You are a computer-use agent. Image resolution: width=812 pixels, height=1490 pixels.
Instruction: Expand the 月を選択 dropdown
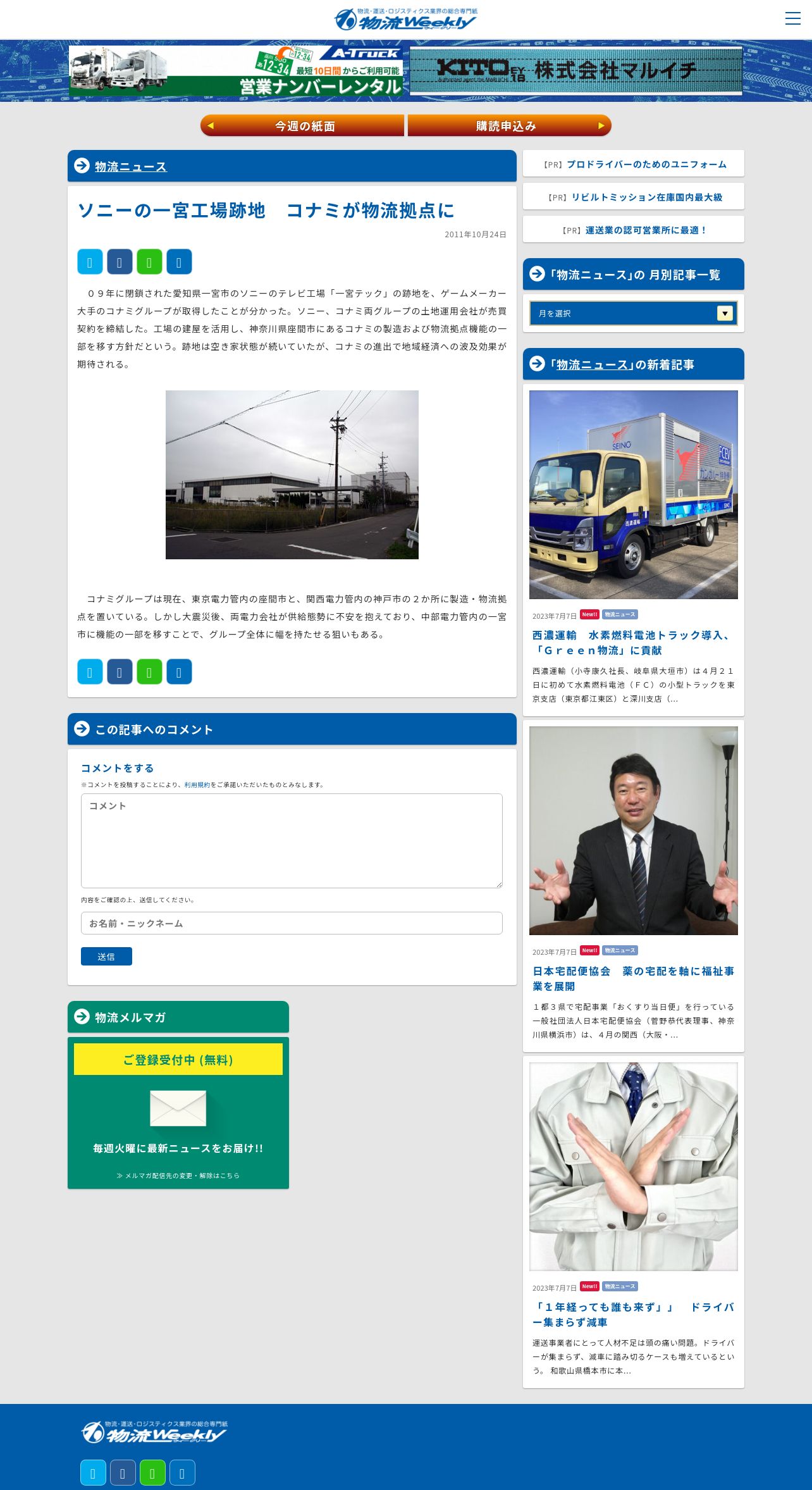[x=633, y=313]
